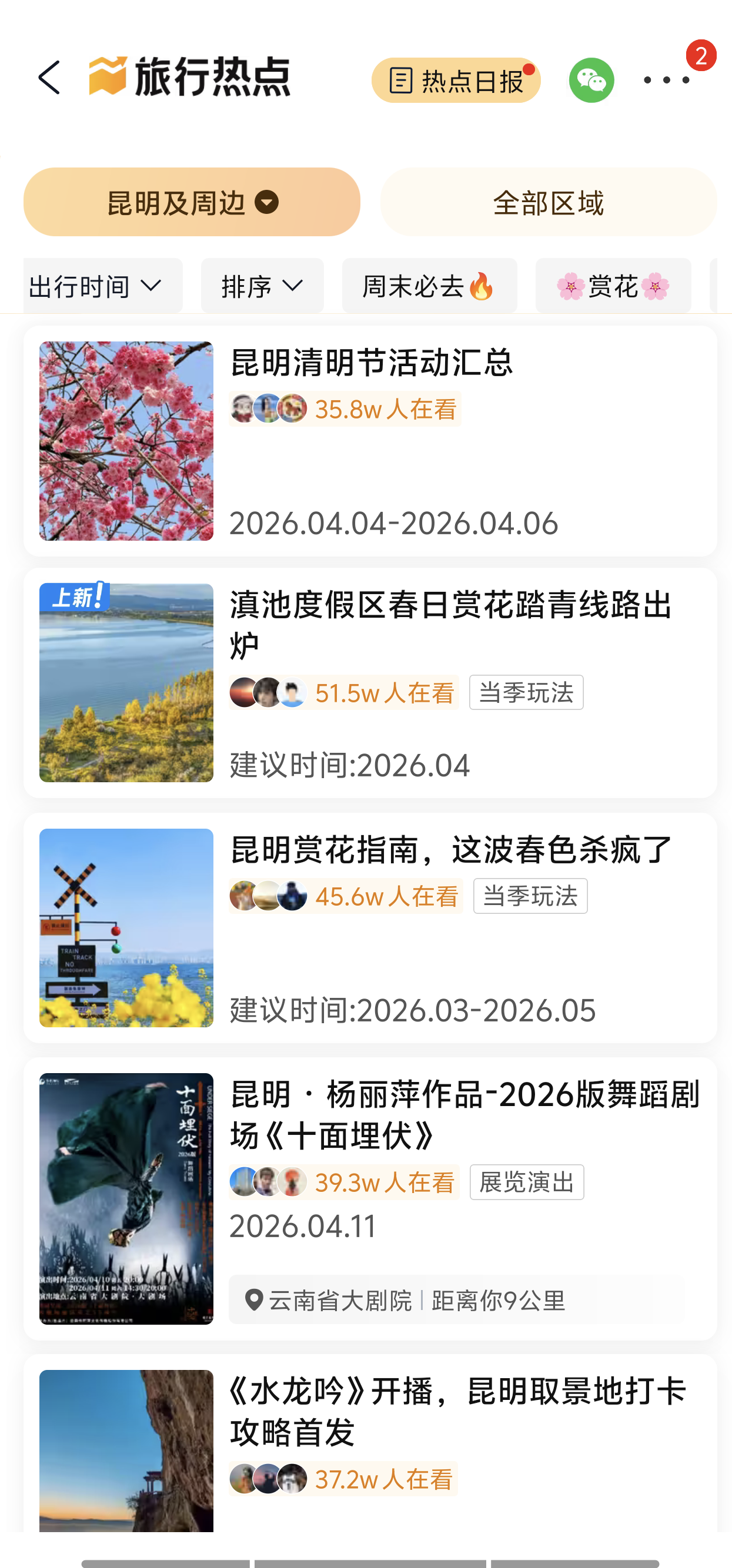732x1568 pixels.
Task: Go back from 旅行热点 page
Action: point(49,78)
